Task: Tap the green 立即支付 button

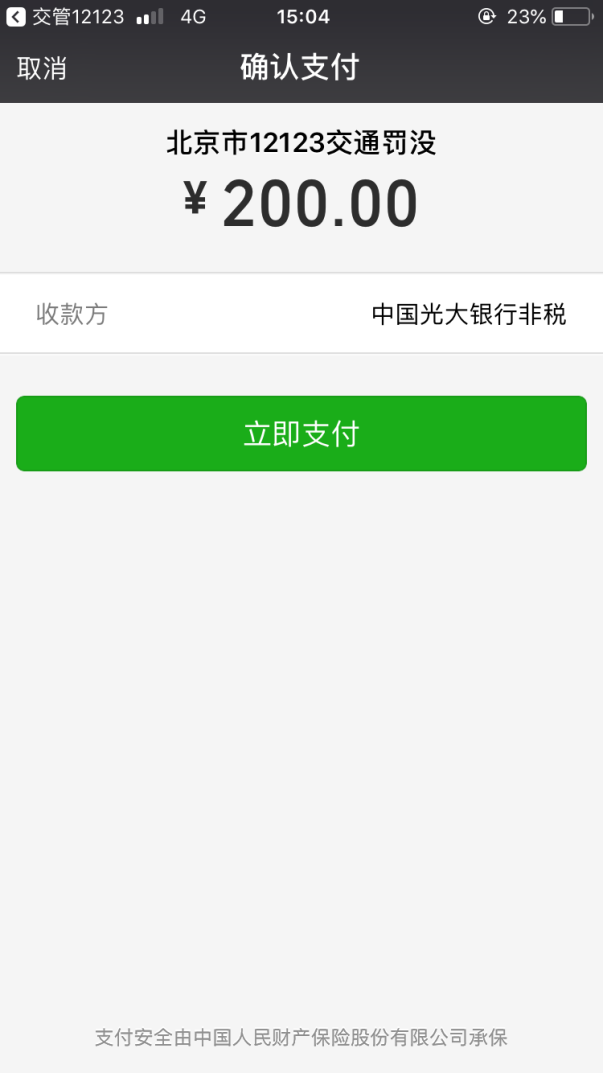Action: point(301,433)
